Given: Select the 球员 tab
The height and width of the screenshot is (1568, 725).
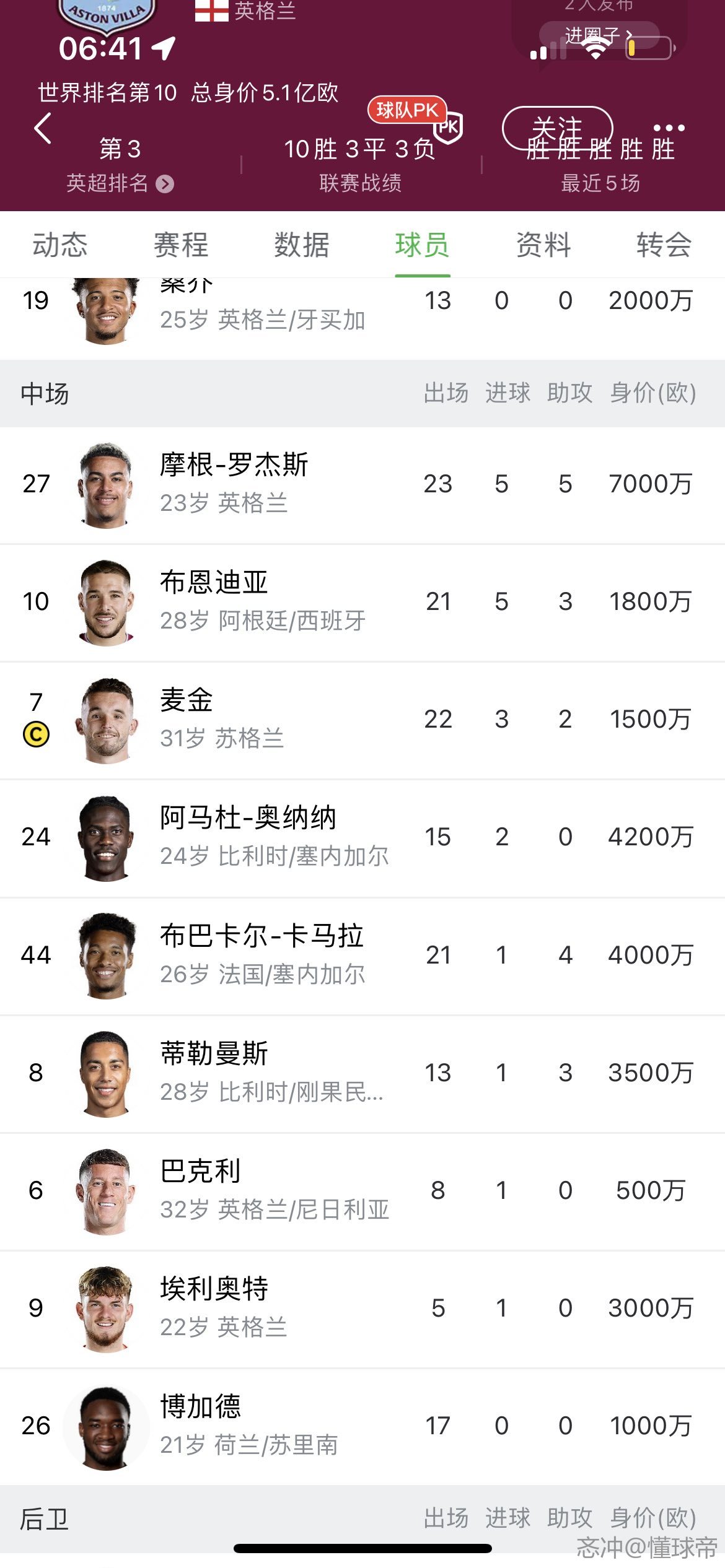Looking at the screenshot, I should 422,245.
